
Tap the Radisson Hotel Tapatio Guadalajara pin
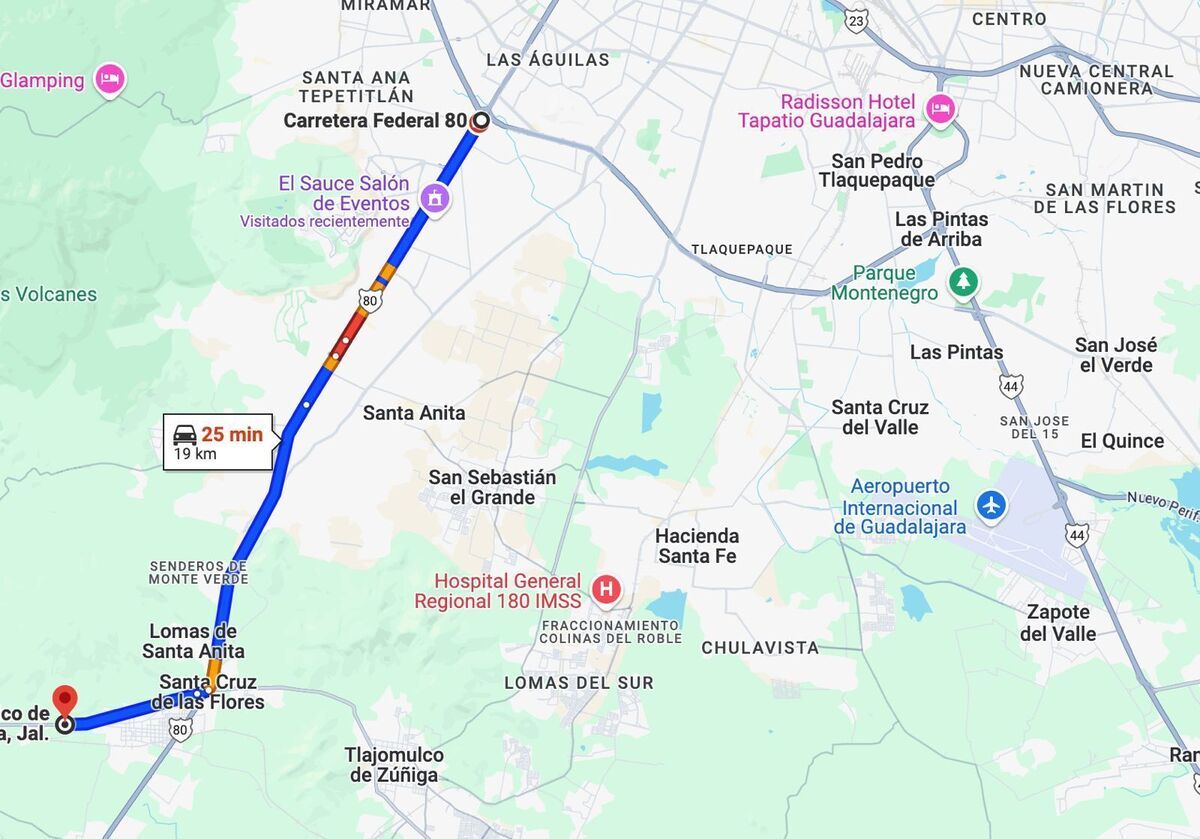pyautogui.click(x=940, y=110)
